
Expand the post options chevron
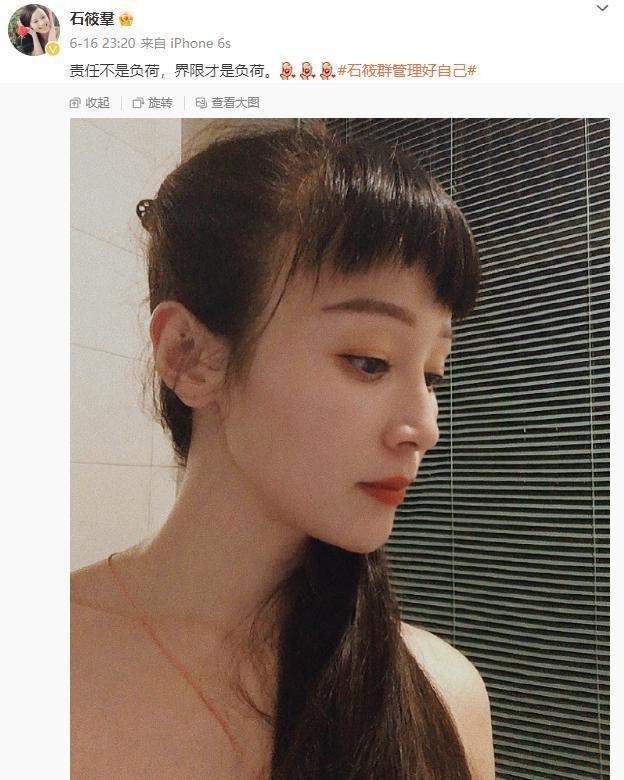point(602,8)
